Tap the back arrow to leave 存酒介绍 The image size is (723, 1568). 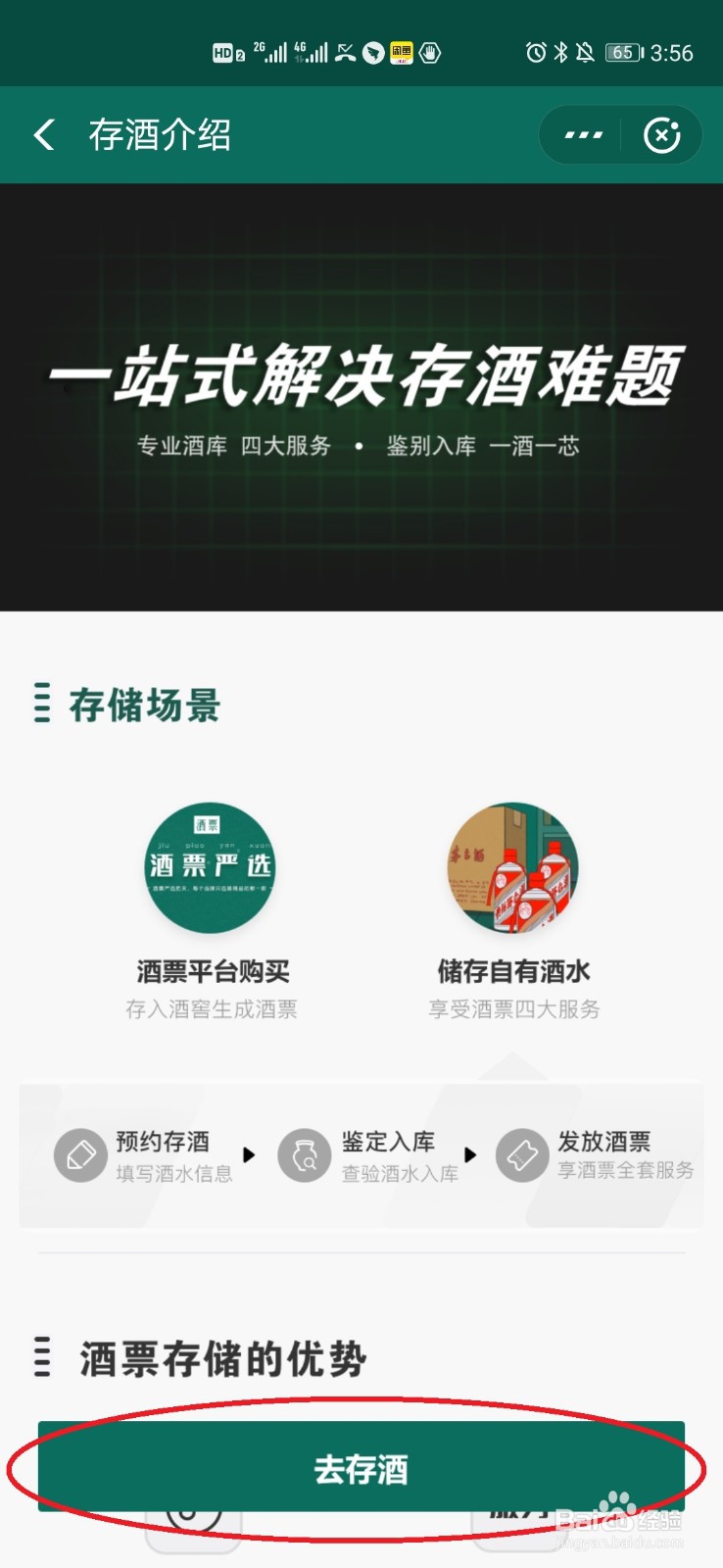point(43,134)
